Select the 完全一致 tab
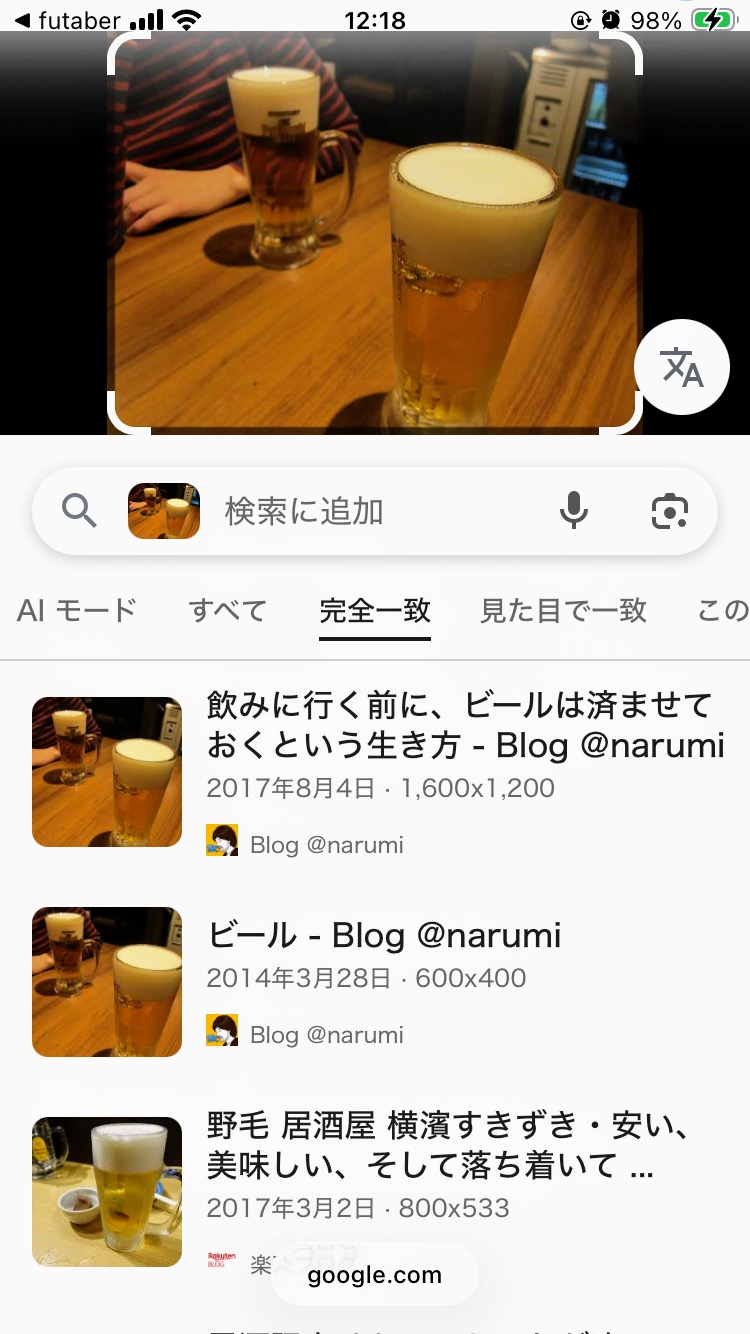 tap(375, 610)
